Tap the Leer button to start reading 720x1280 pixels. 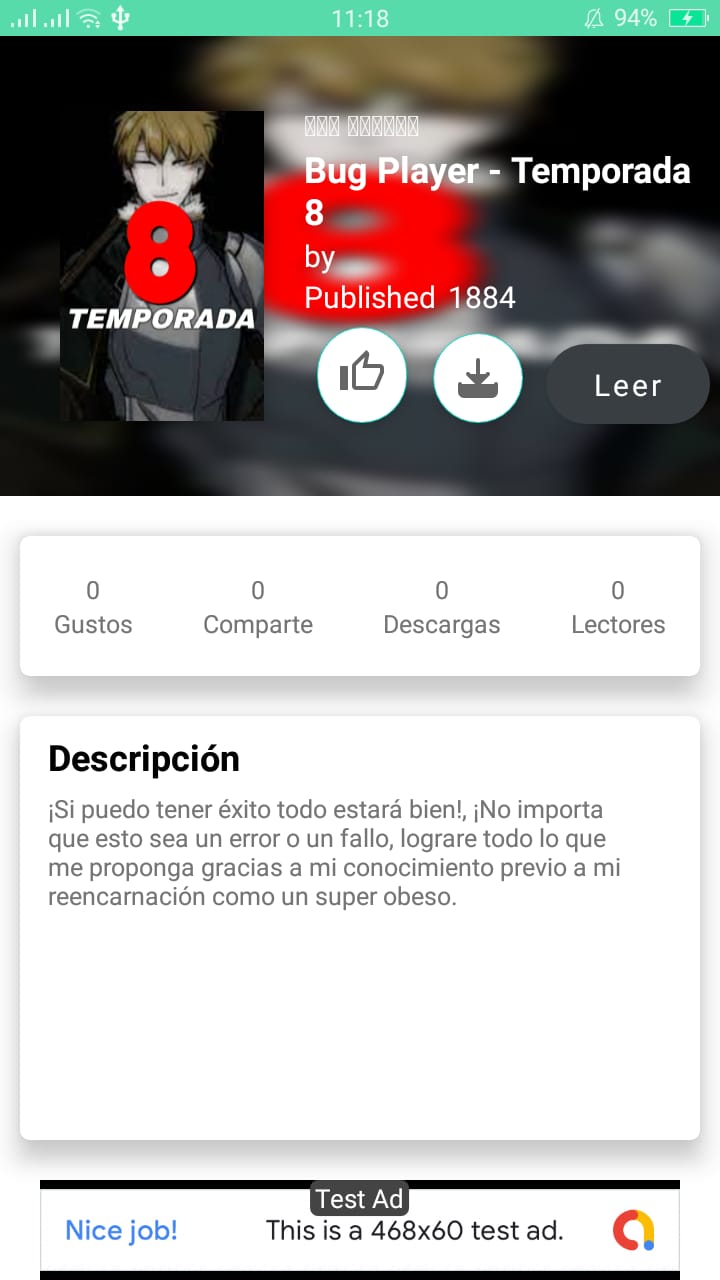pyautogui.click(x=627, y=384)
